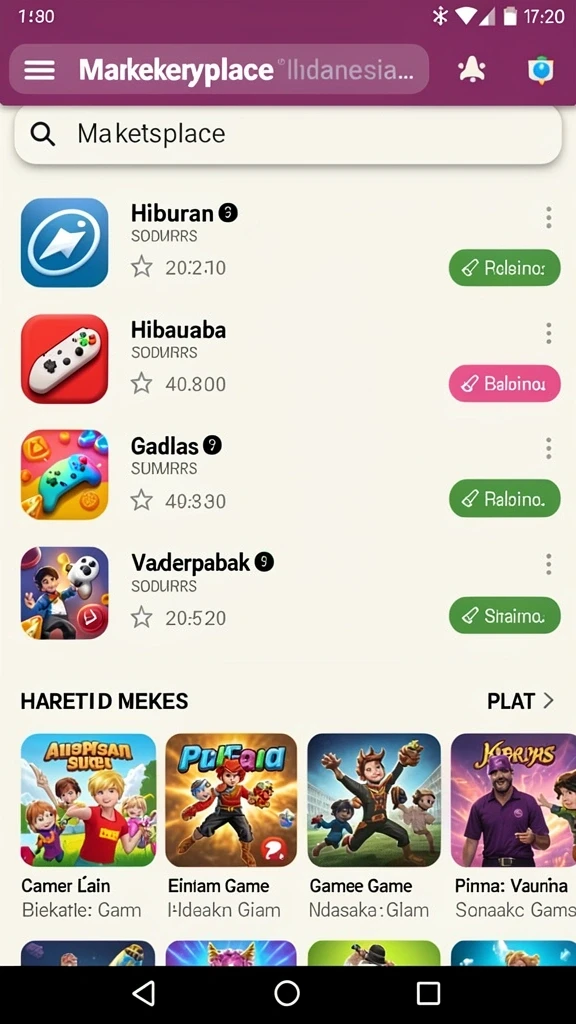The image size is (576, 1024).
Task: Open the Gamee Game card
Action: click(x=374, y=826)
